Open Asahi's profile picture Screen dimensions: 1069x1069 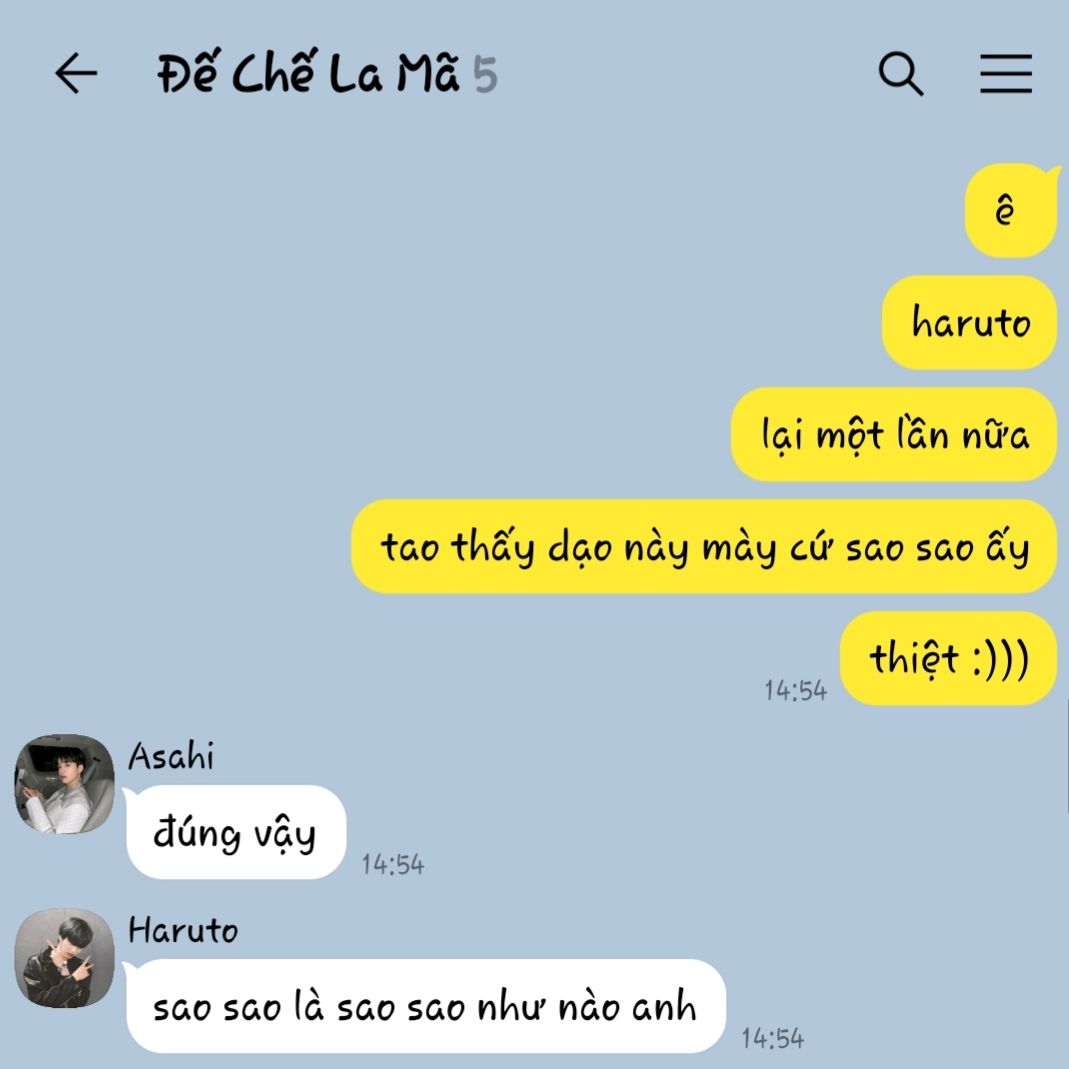click(64, 784)
